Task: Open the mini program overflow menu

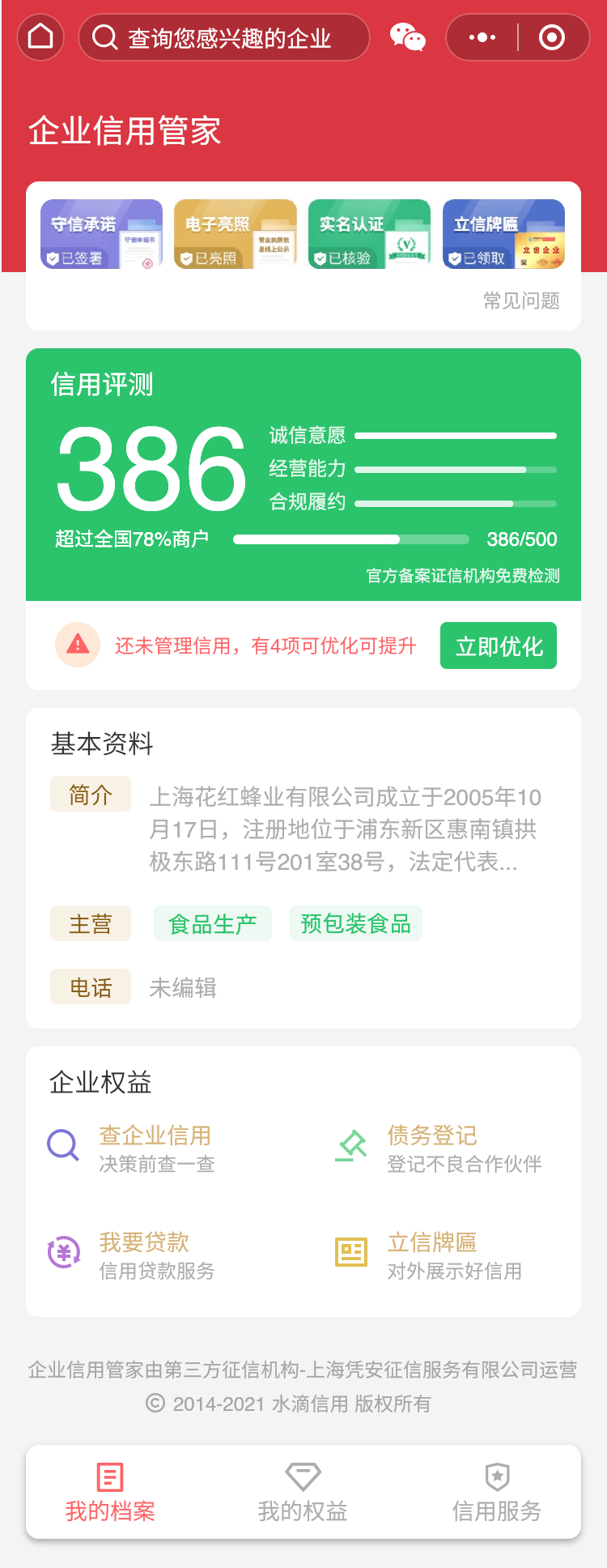Action: coord(482,37)
